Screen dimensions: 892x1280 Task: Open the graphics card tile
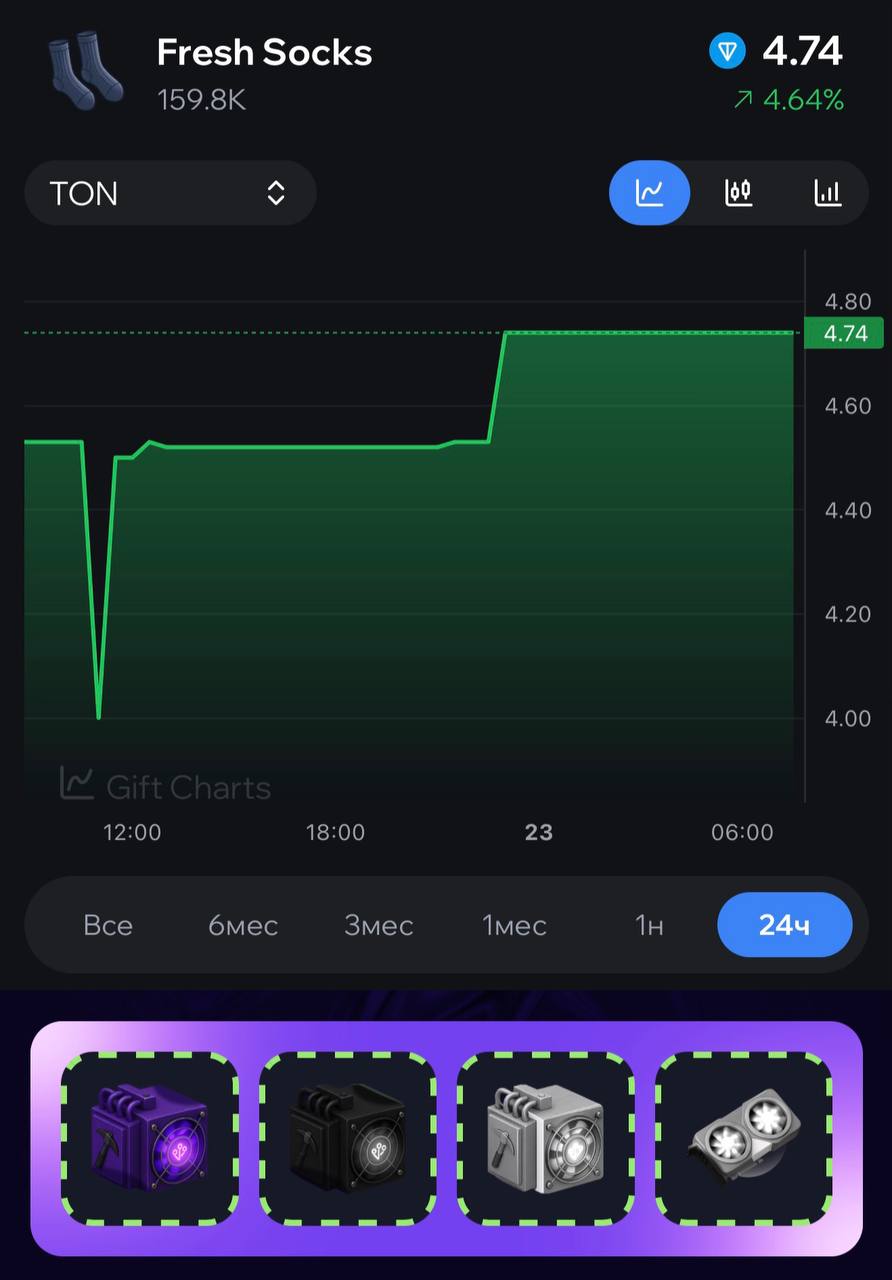click(x=744, y=1139)
